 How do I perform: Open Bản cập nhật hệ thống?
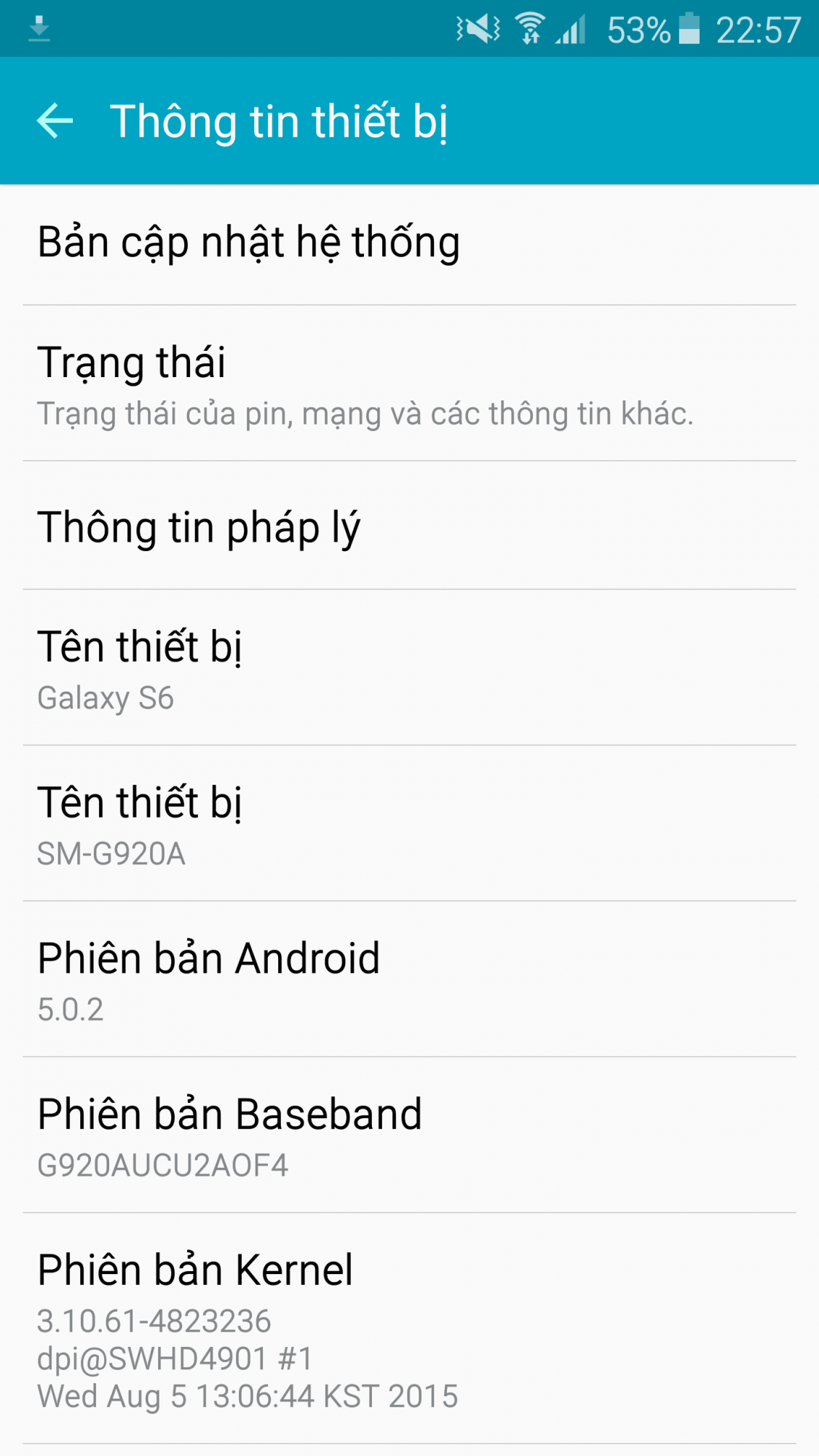pyautogui.click(x=408, y=243)
